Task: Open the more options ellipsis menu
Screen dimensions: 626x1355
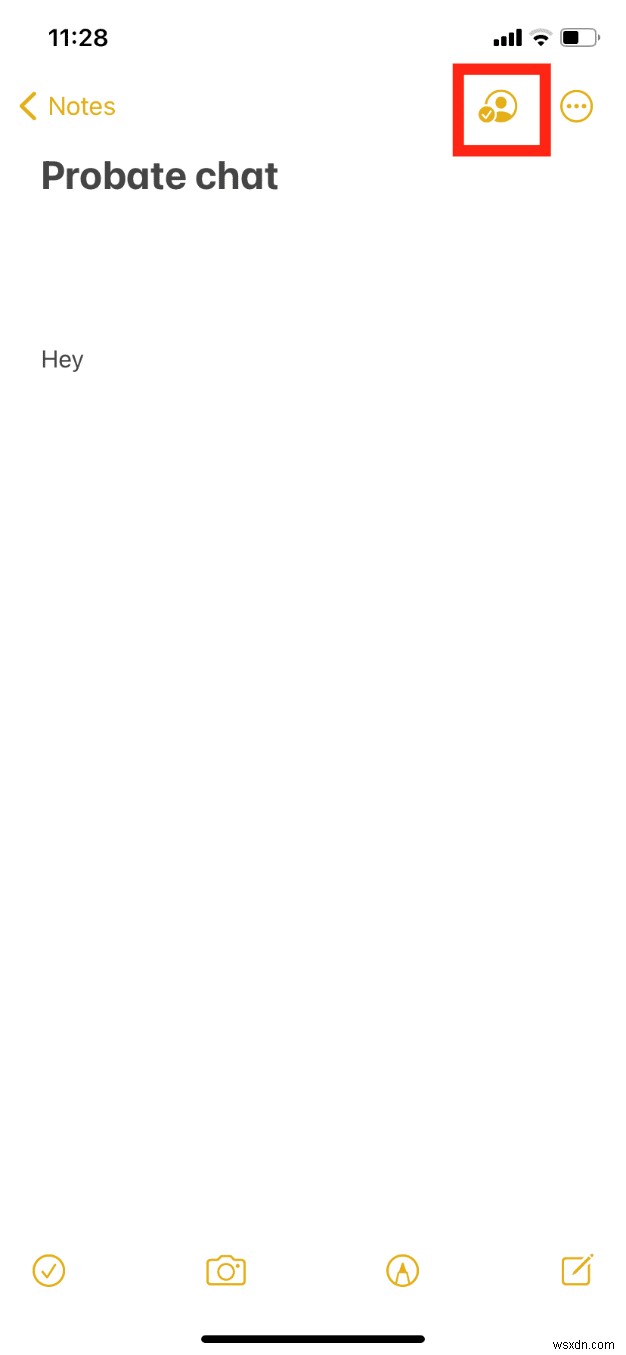Action: (x=576, y=107)
